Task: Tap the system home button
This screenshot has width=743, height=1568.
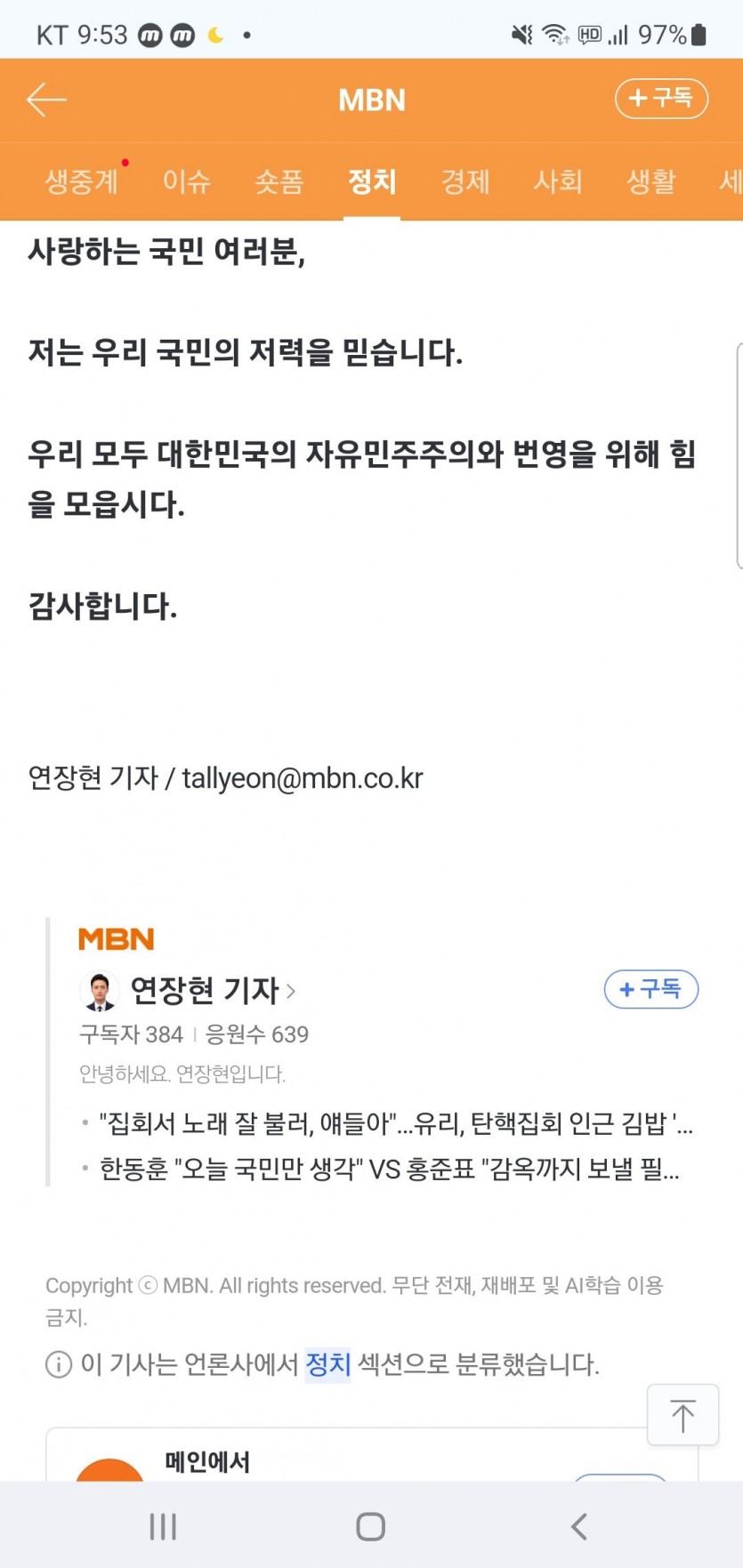Action: pyautogui.click(x=370, y=1526)
